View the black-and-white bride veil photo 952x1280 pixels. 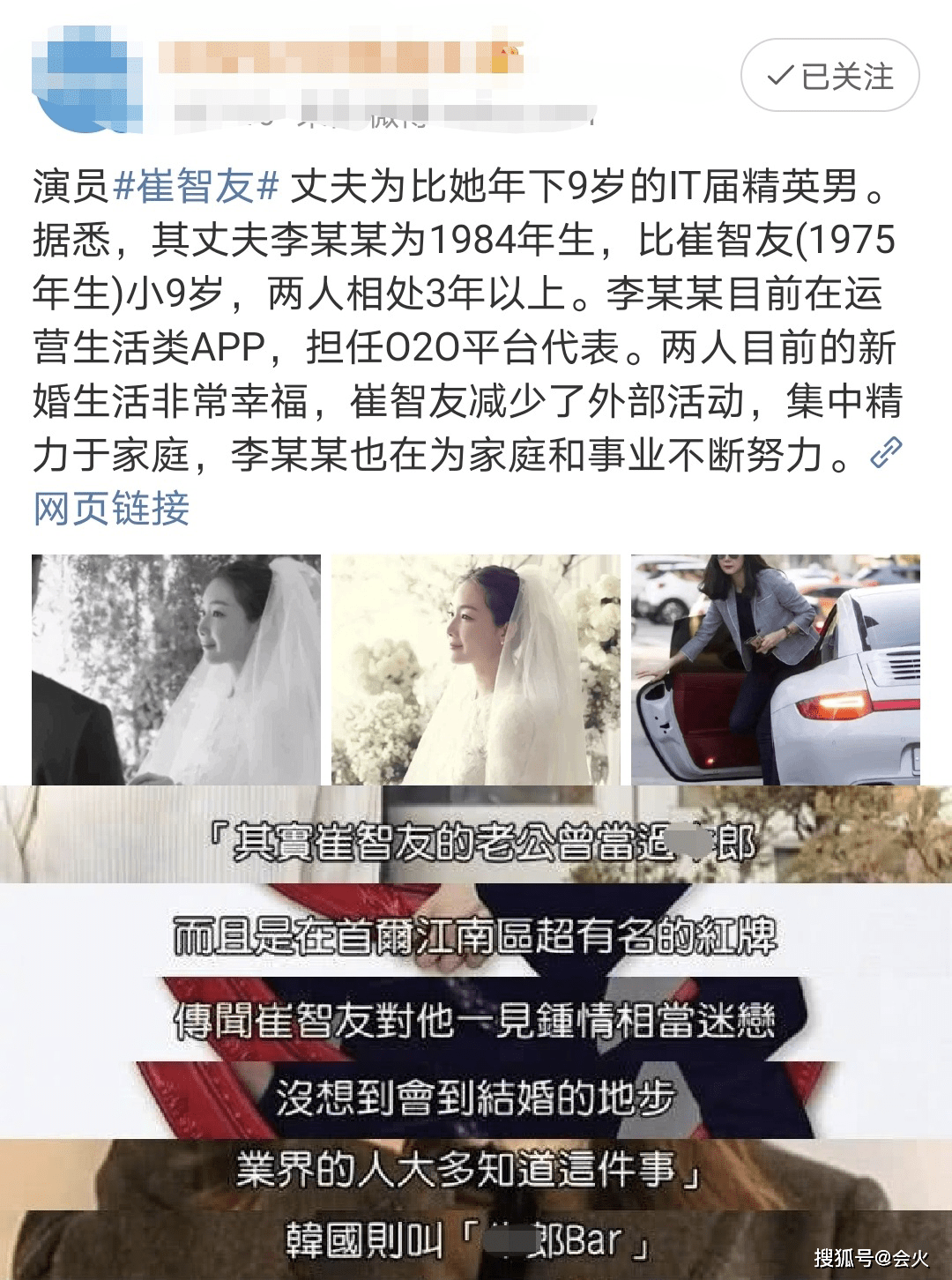click(x=176, y=669)
